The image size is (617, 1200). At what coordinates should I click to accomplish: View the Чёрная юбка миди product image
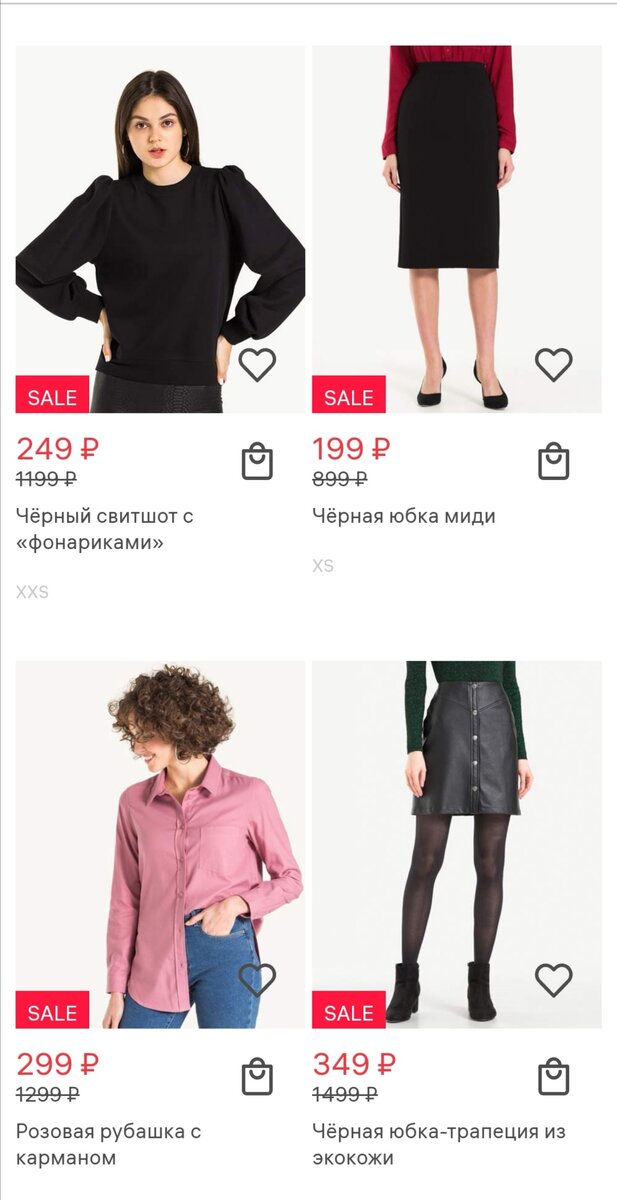point(457,220)
